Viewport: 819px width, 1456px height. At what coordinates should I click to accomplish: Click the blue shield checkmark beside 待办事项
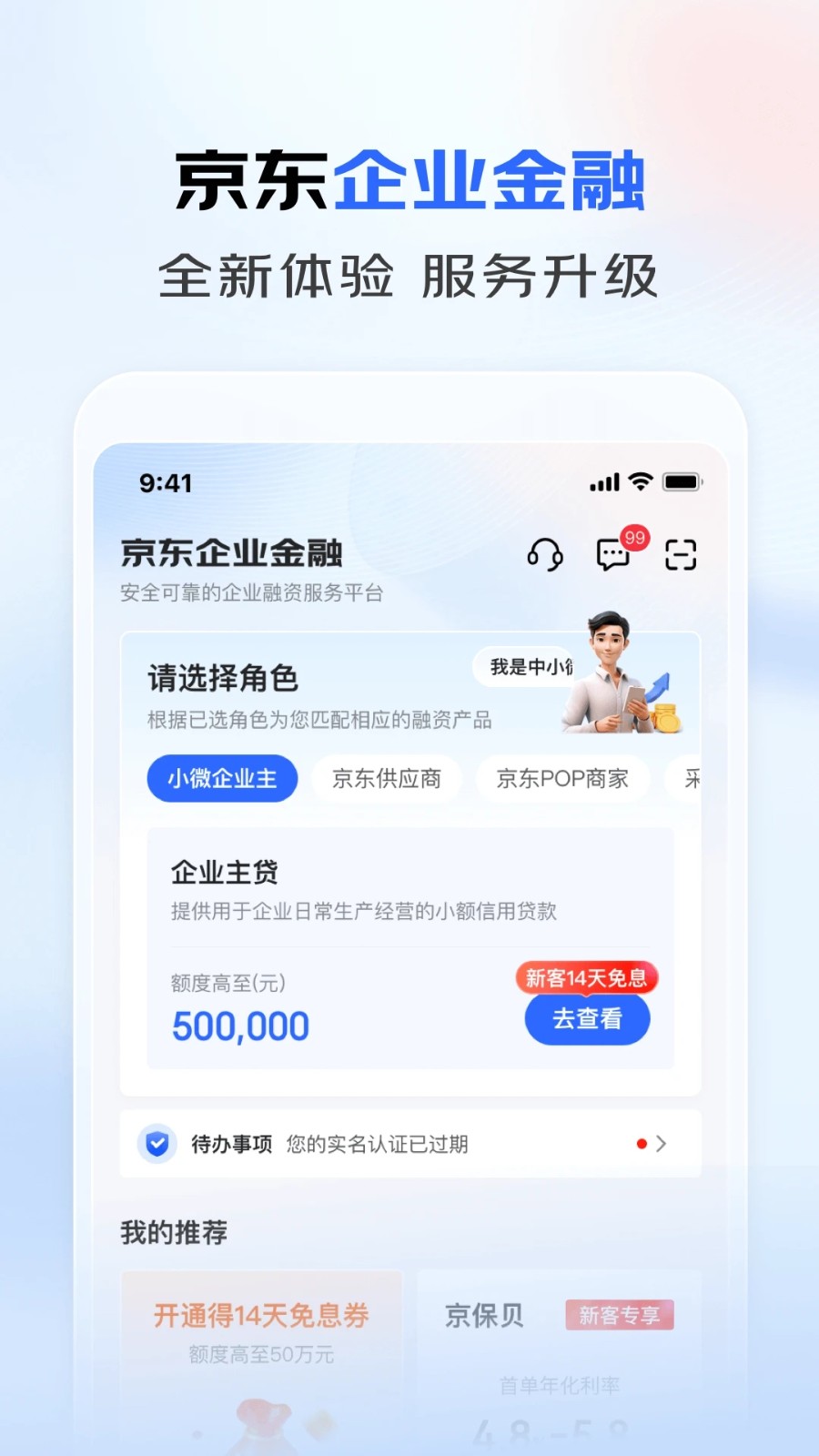pyautogui.click(x=157, y=1143)
